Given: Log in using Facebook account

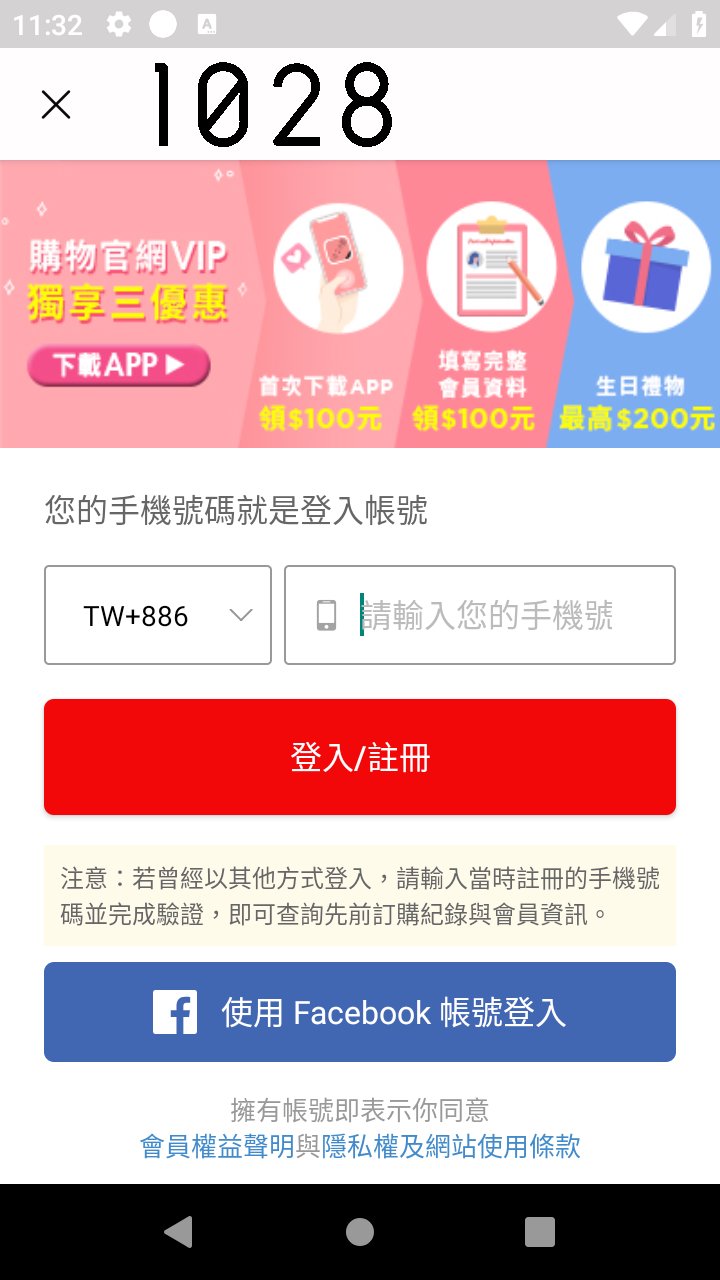Looking at the screenshot, I should pyautogui.click(x=360, y=1012).
